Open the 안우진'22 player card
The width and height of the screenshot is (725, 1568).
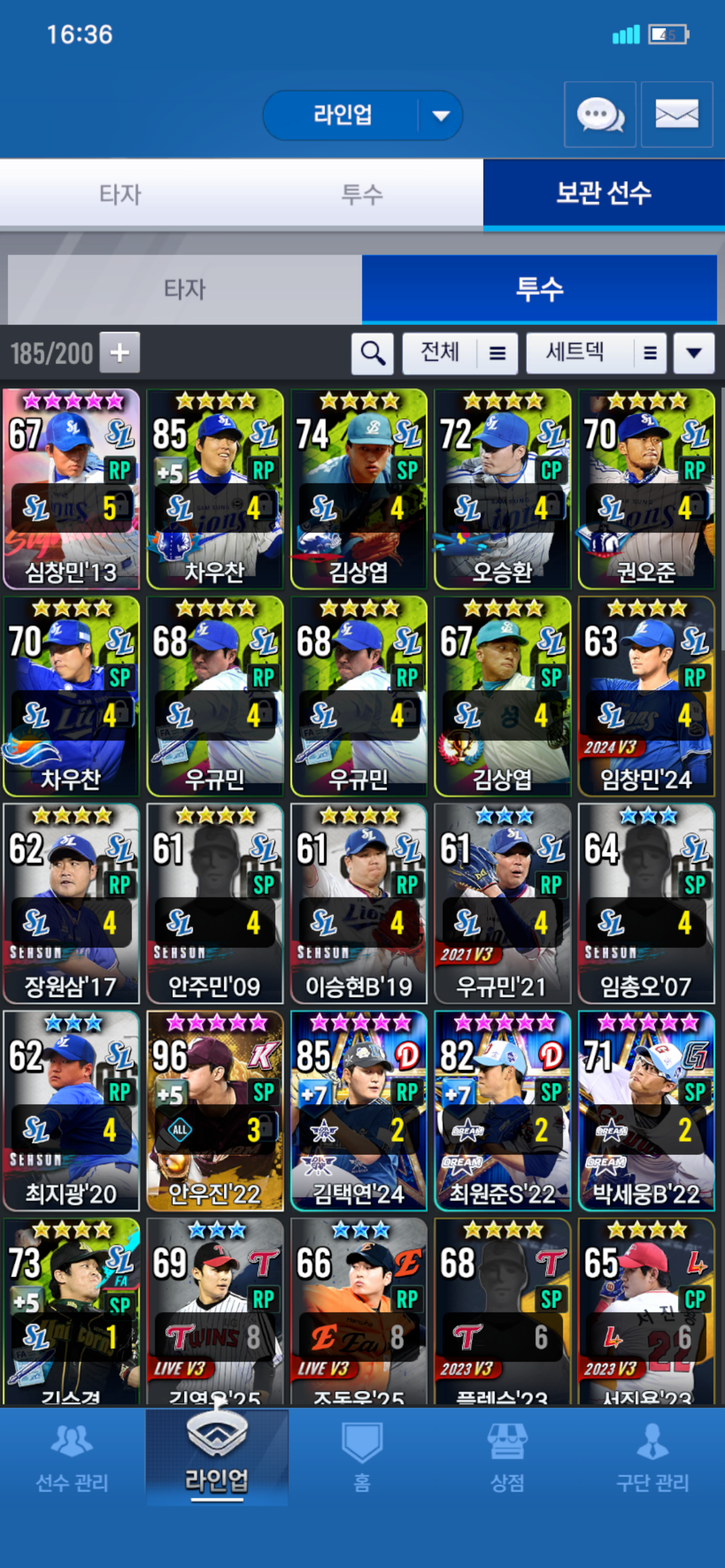click(x=215, y=1111)
